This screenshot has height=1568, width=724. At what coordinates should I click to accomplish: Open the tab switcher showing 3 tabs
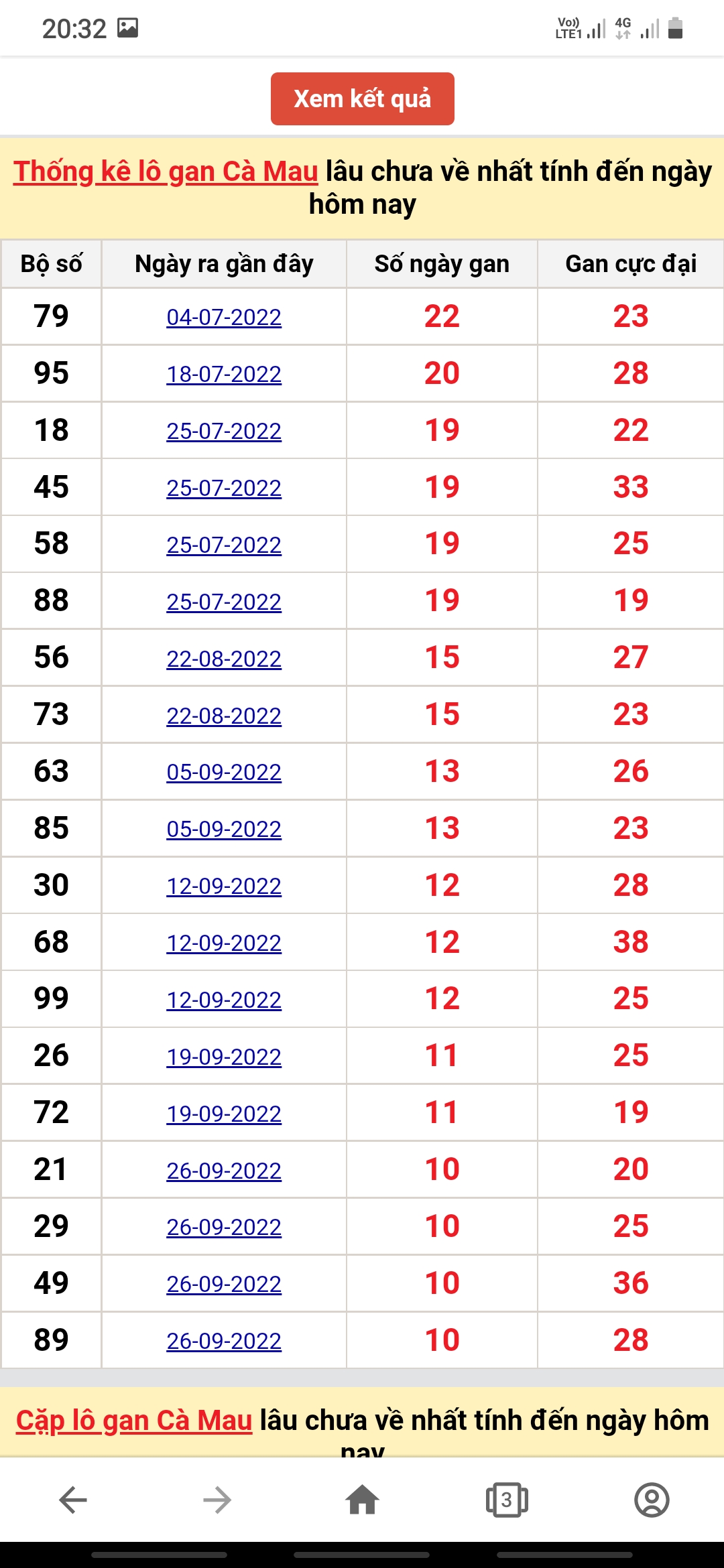(x=507, y=1500)
